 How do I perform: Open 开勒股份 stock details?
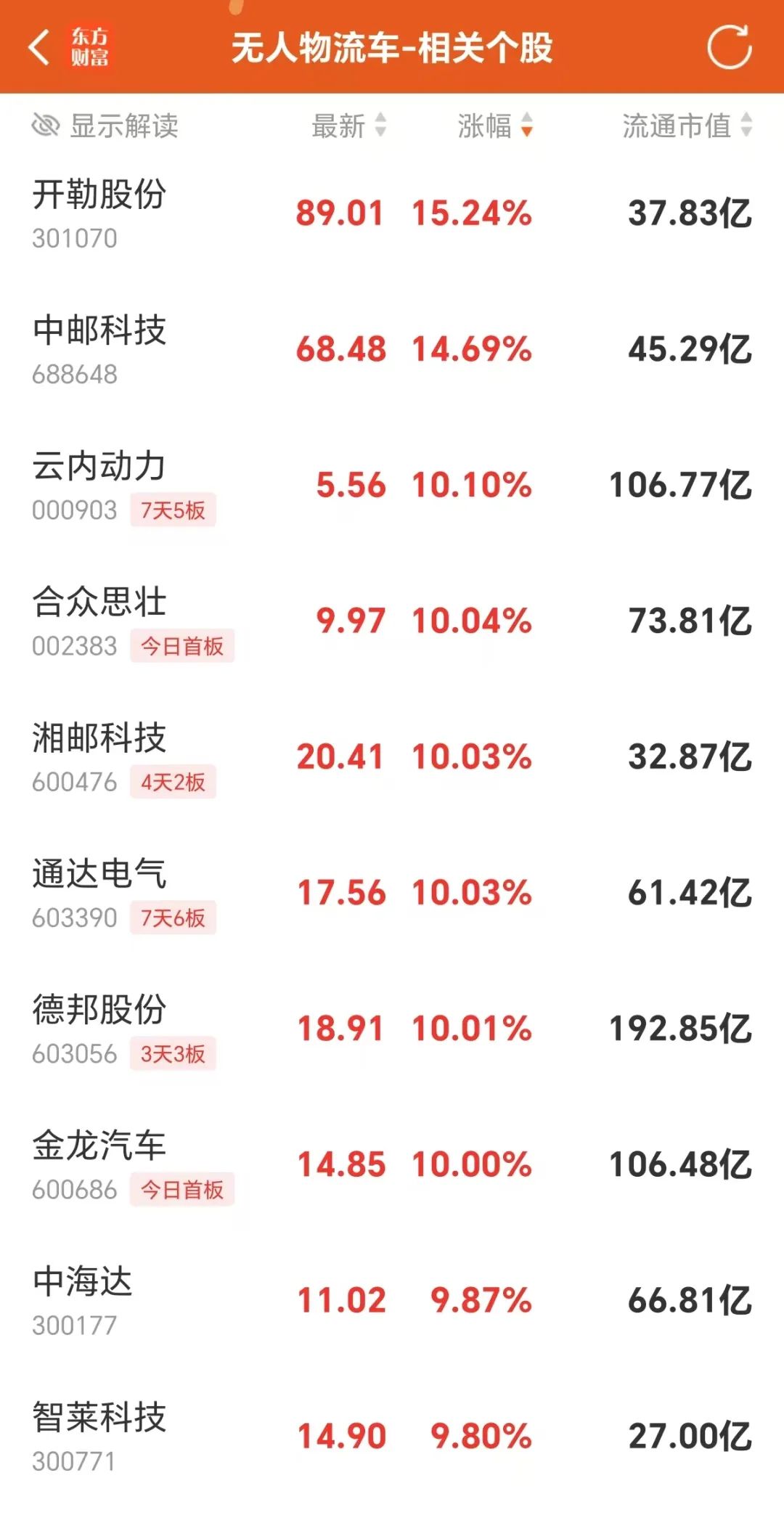pos(392,213)
